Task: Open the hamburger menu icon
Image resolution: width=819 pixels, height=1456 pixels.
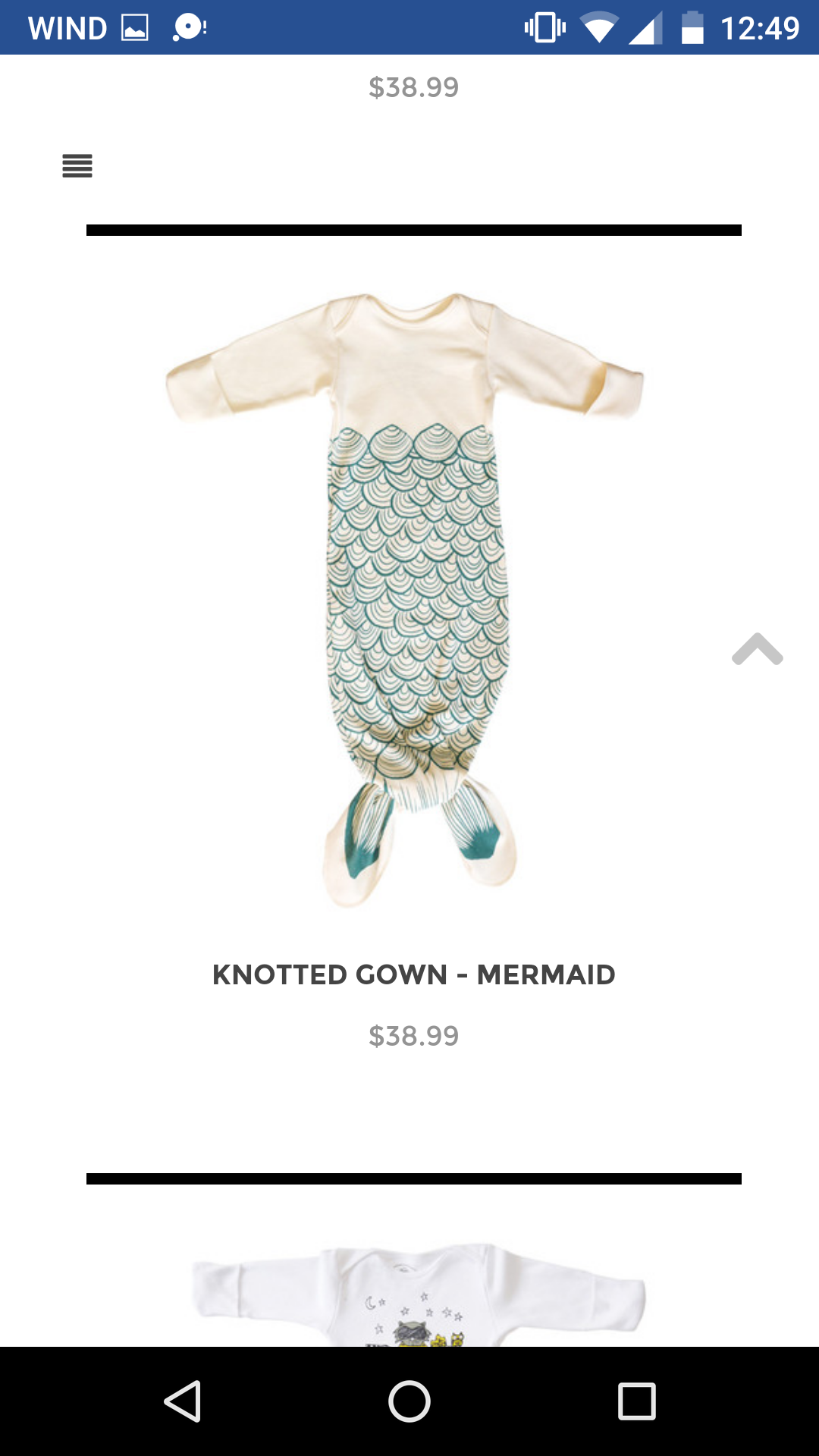Action: pyautogui.click(x=77, y=165)
